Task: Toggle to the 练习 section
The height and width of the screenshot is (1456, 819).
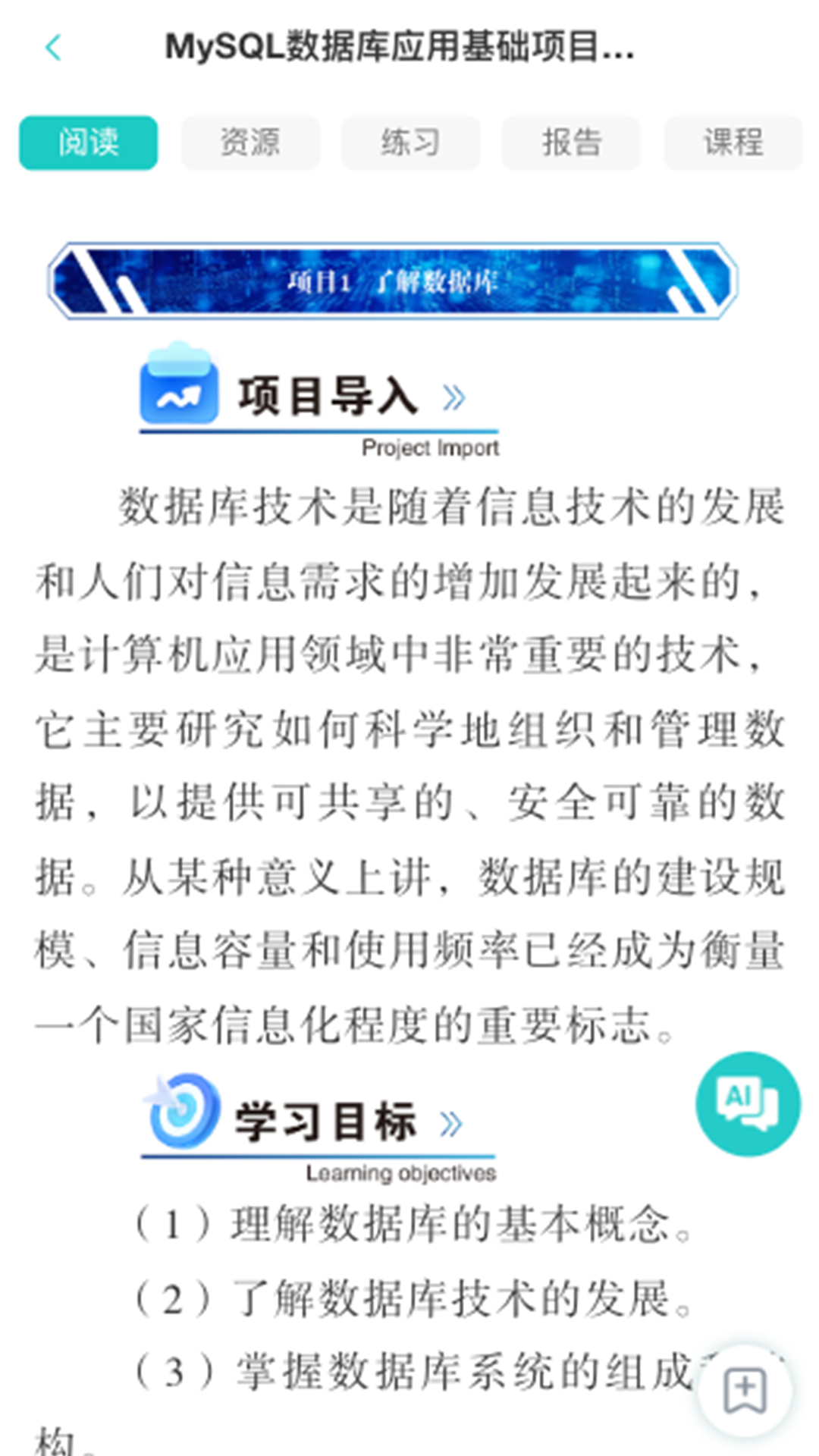Action: click(x=410, y=143)
